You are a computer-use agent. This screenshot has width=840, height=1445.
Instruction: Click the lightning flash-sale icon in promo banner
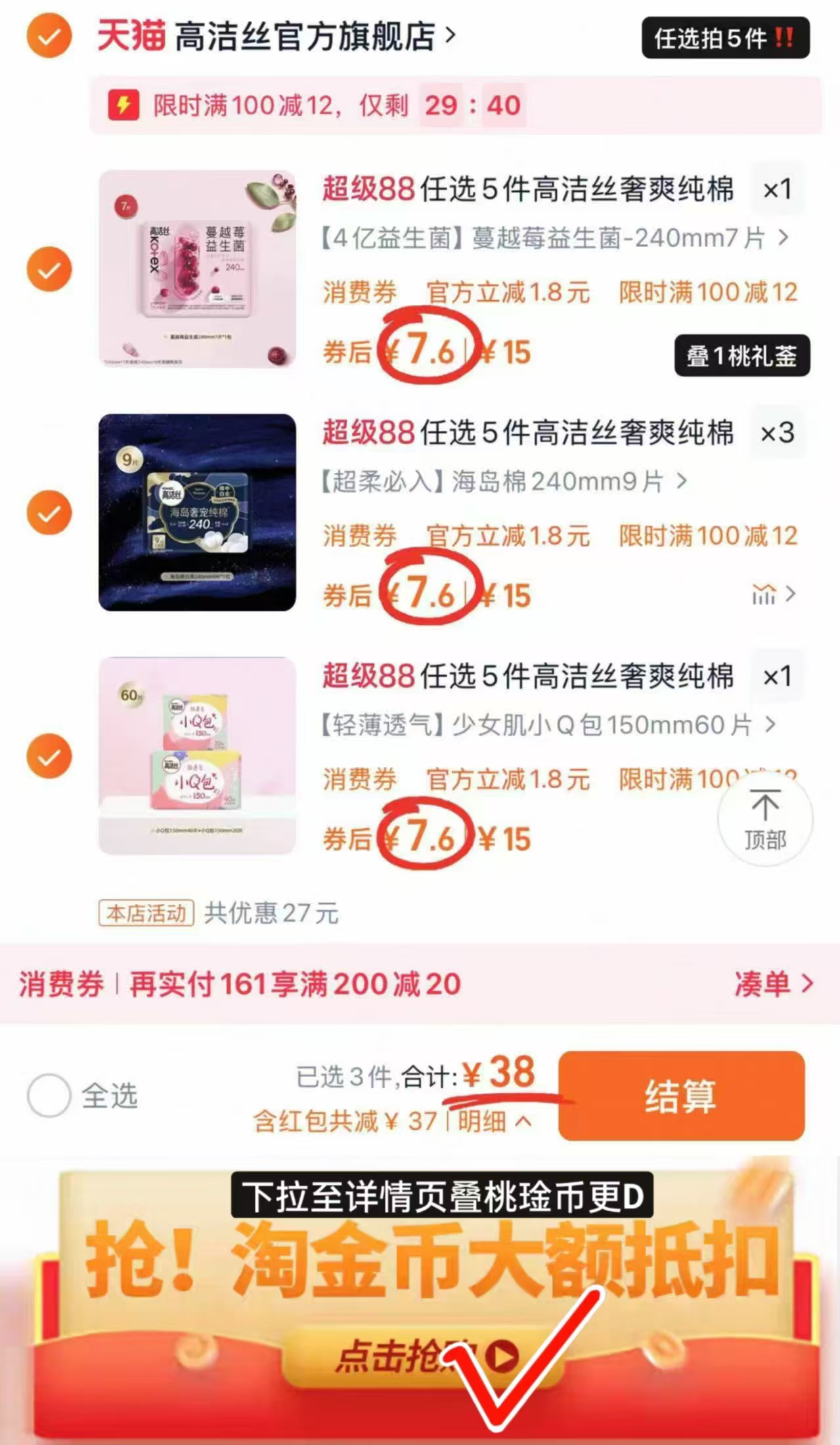pos(125,105)
